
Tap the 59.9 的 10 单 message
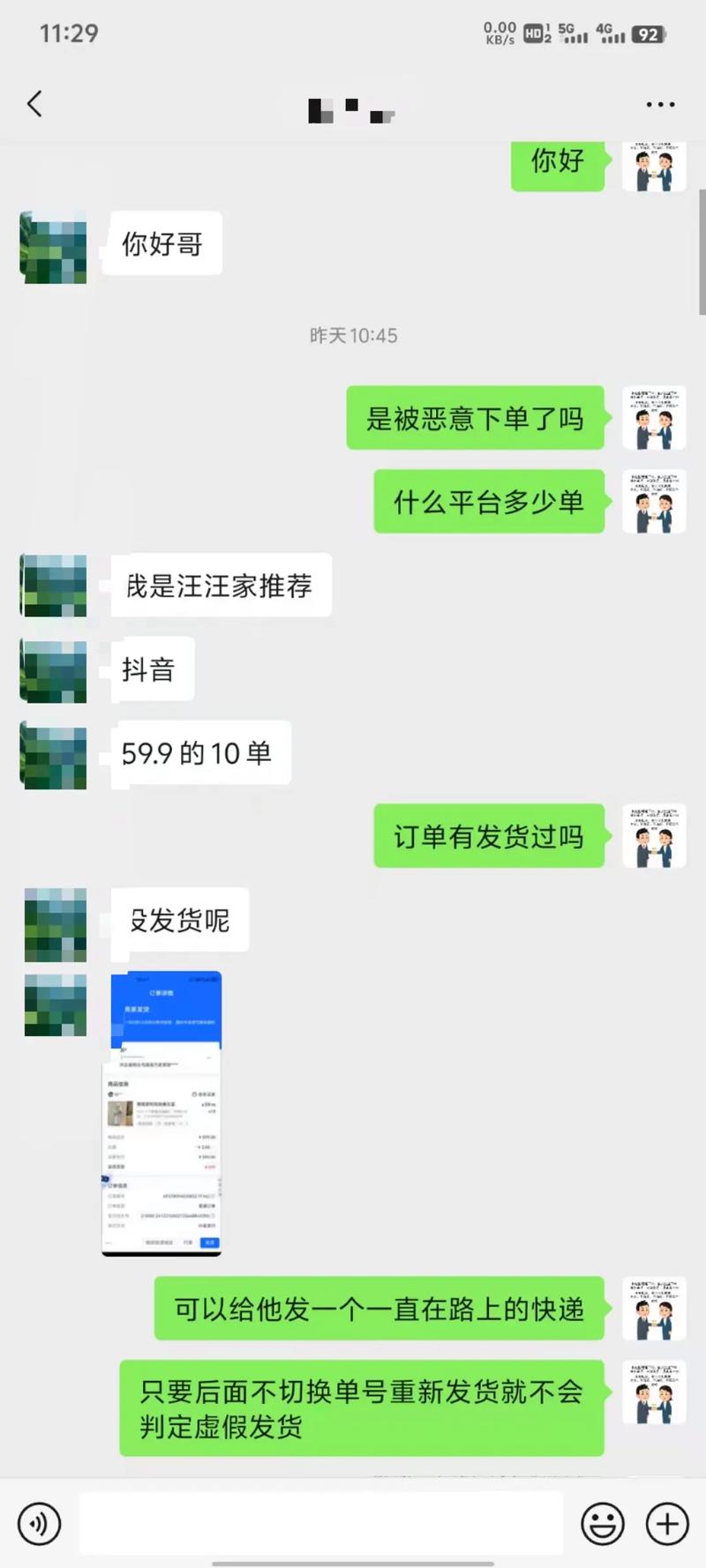[199, 752]
